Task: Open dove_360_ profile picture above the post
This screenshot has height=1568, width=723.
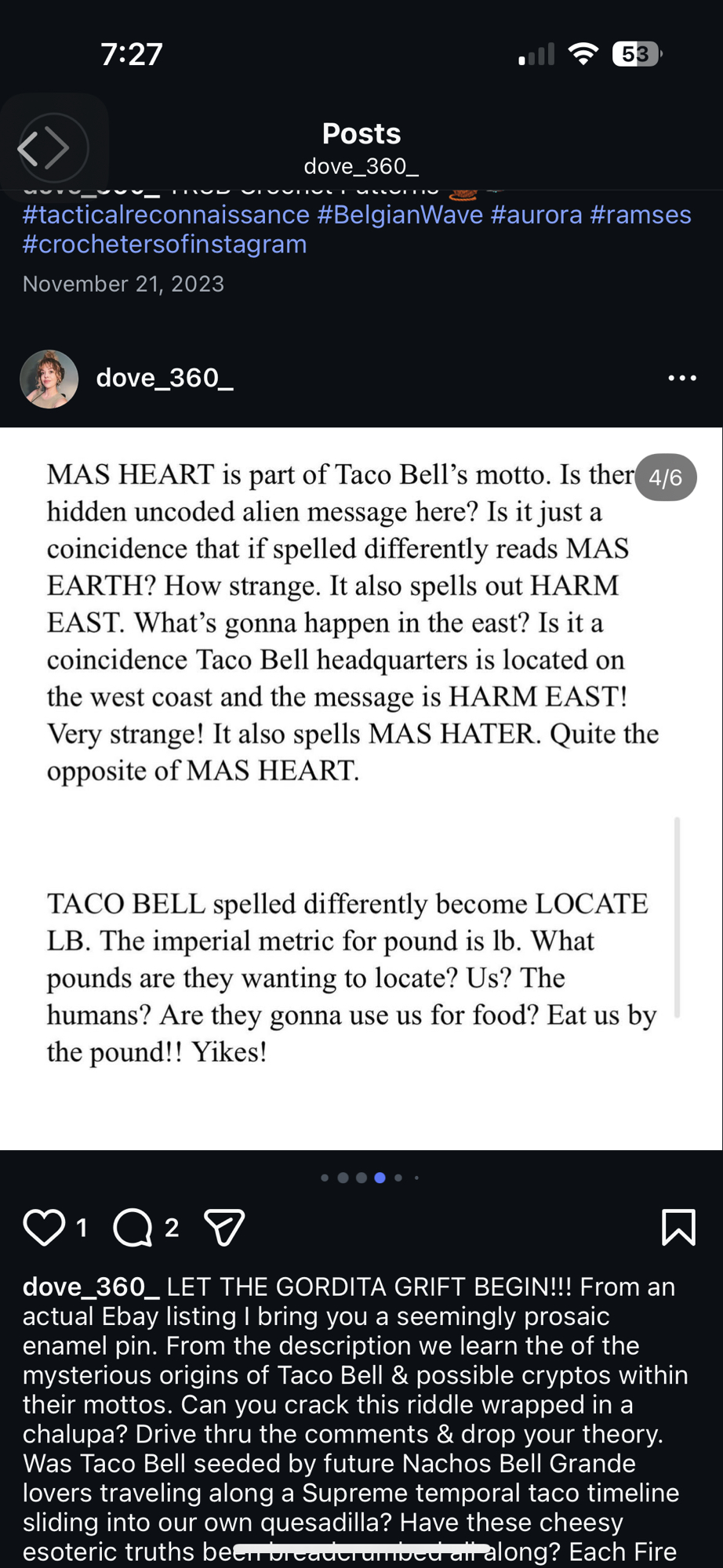Action: pyautogui.click(x=49, y=379)
